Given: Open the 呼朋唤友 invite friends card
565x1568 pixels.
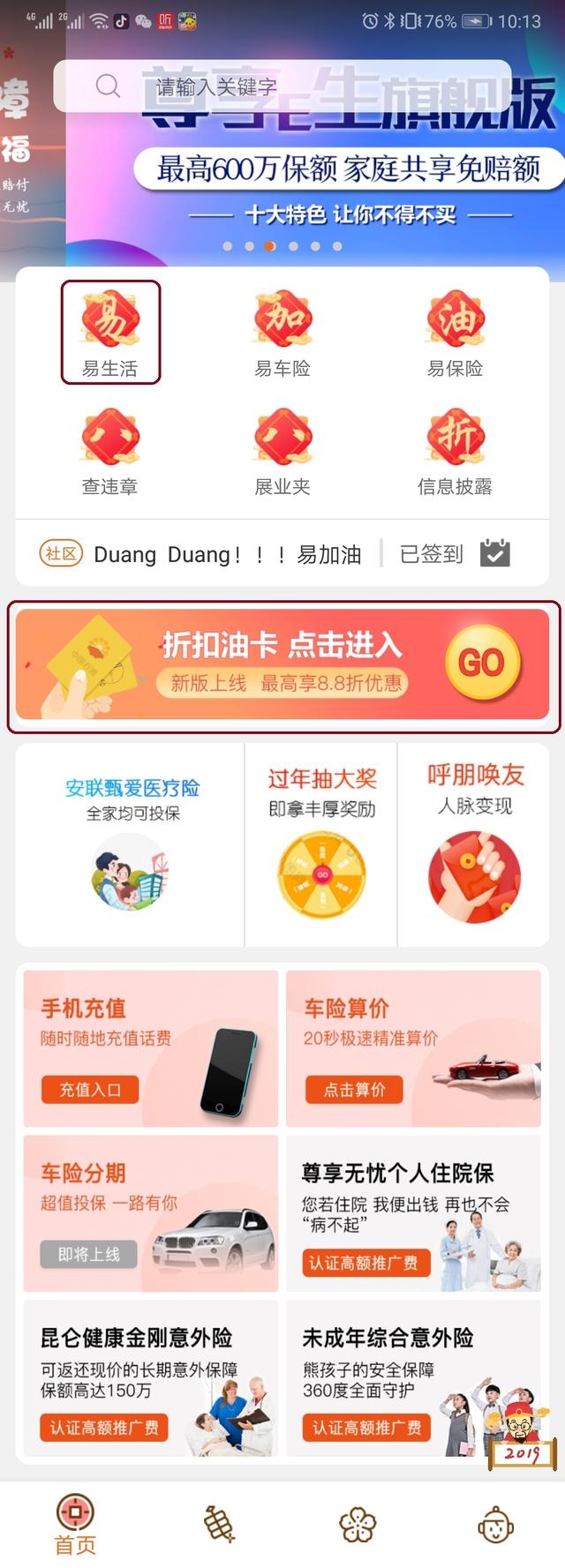Looking at the screenshot, I should (x=474, y=843).
